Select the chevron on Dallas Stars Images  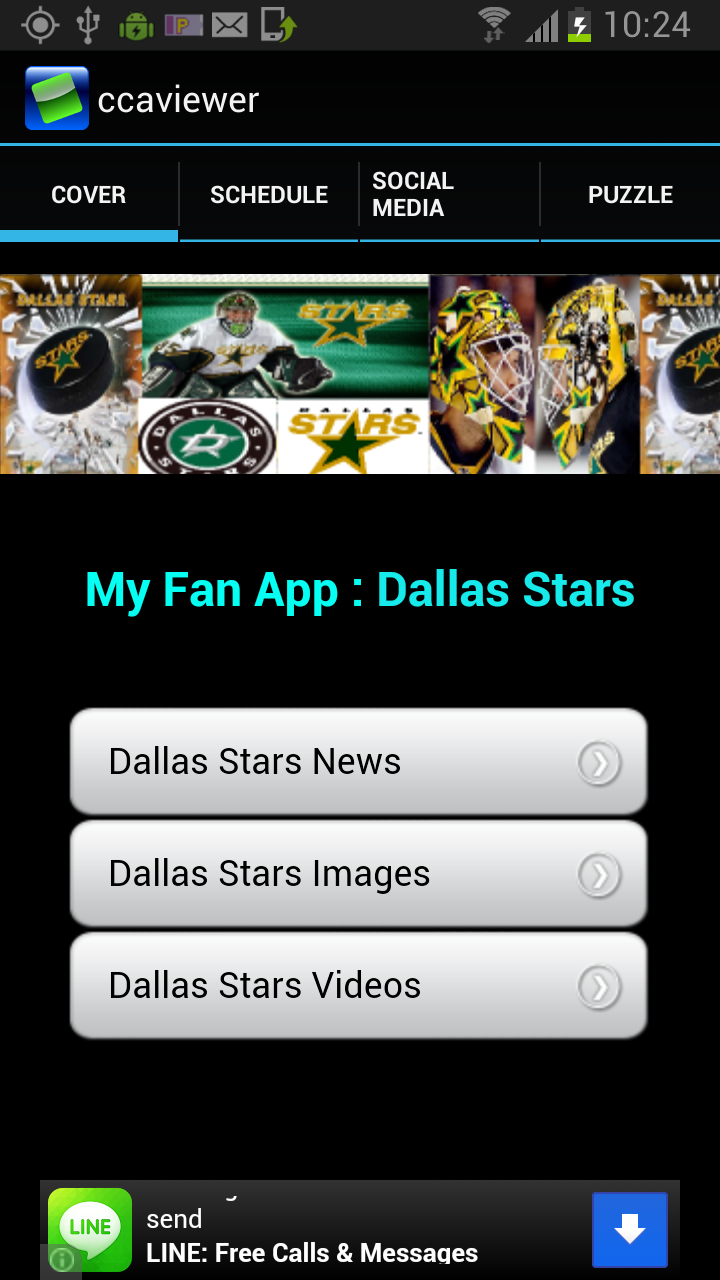pos(598,873)
